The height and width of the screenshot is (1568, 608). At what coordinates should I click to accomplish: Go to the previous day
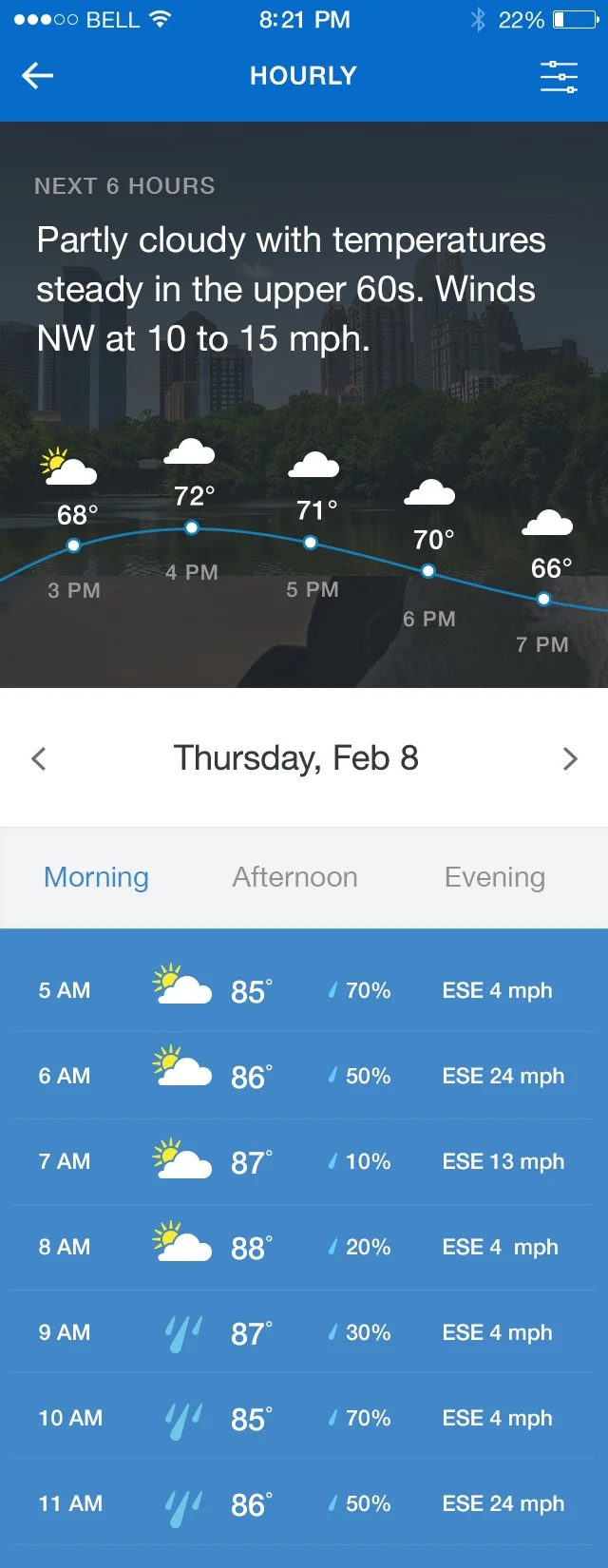click(x=39, y=758)
